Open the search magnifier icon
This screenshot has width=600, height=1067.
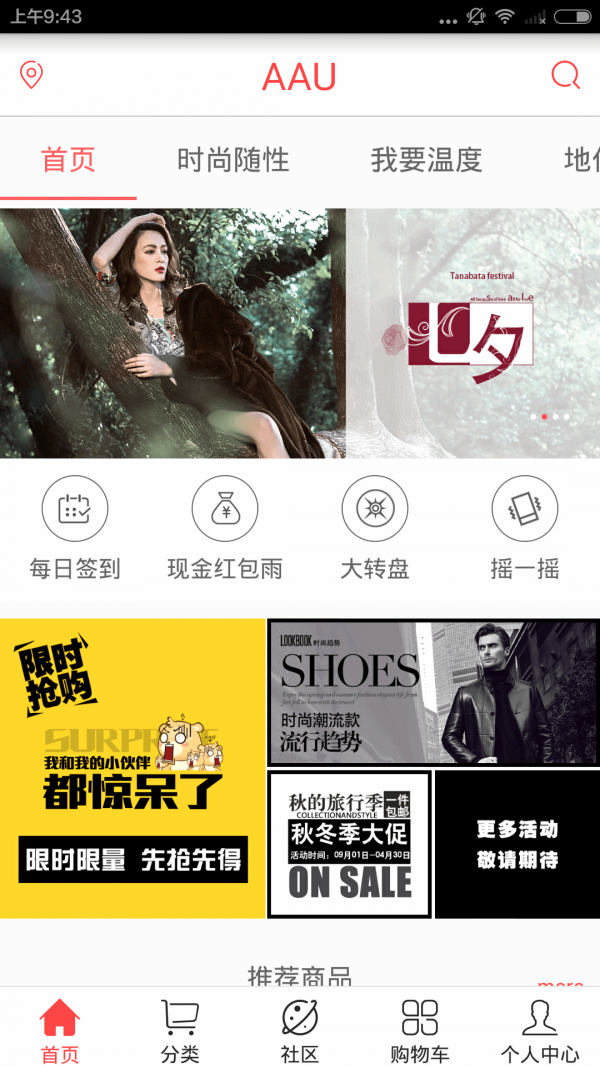click(565, 76)
